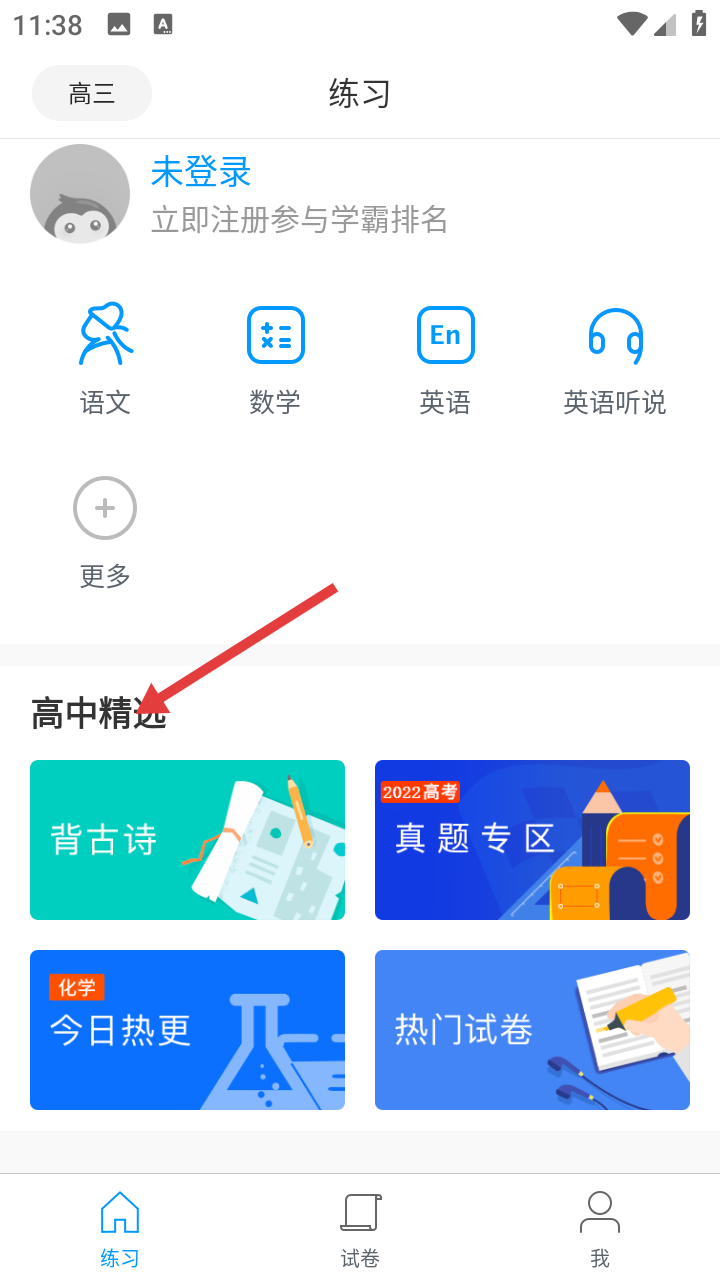Switch to the 练习 tab

[x=120, y=1228]
